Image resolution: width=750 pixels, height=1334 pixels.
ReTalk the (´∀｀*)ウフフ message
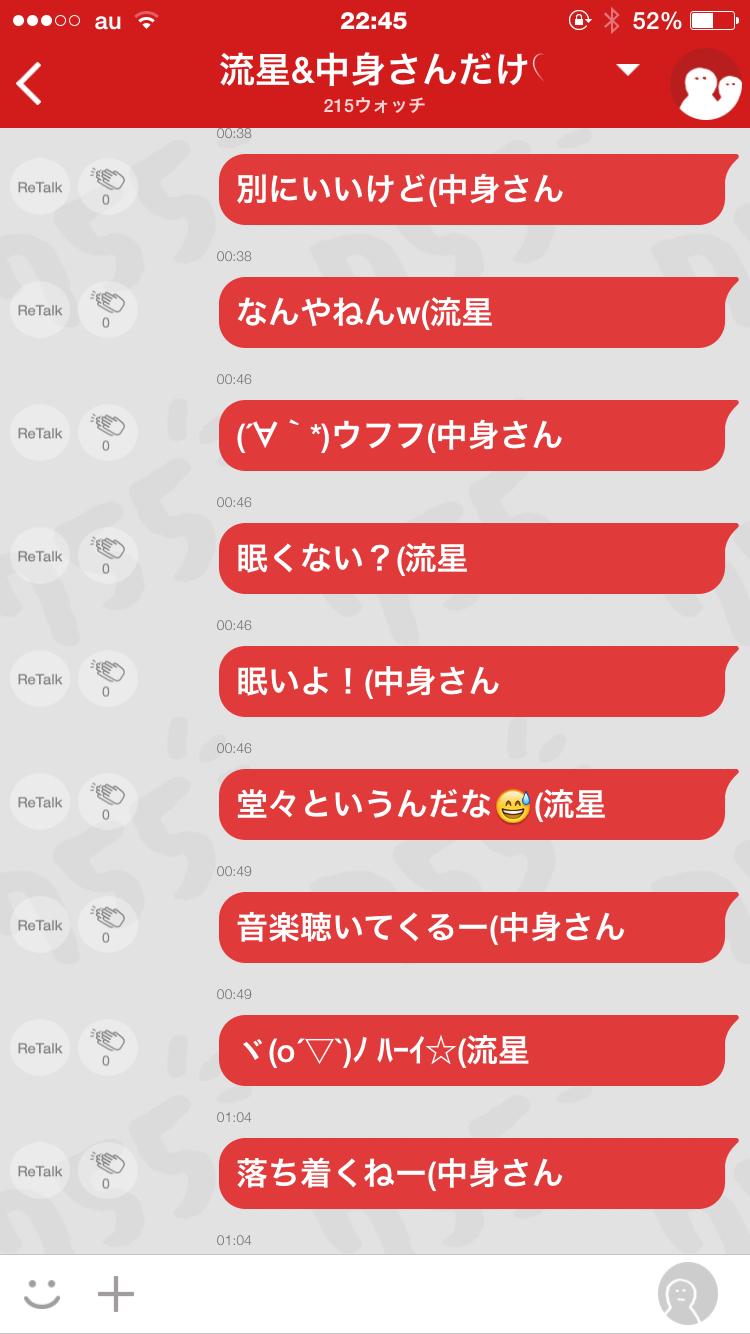(39, 432)
